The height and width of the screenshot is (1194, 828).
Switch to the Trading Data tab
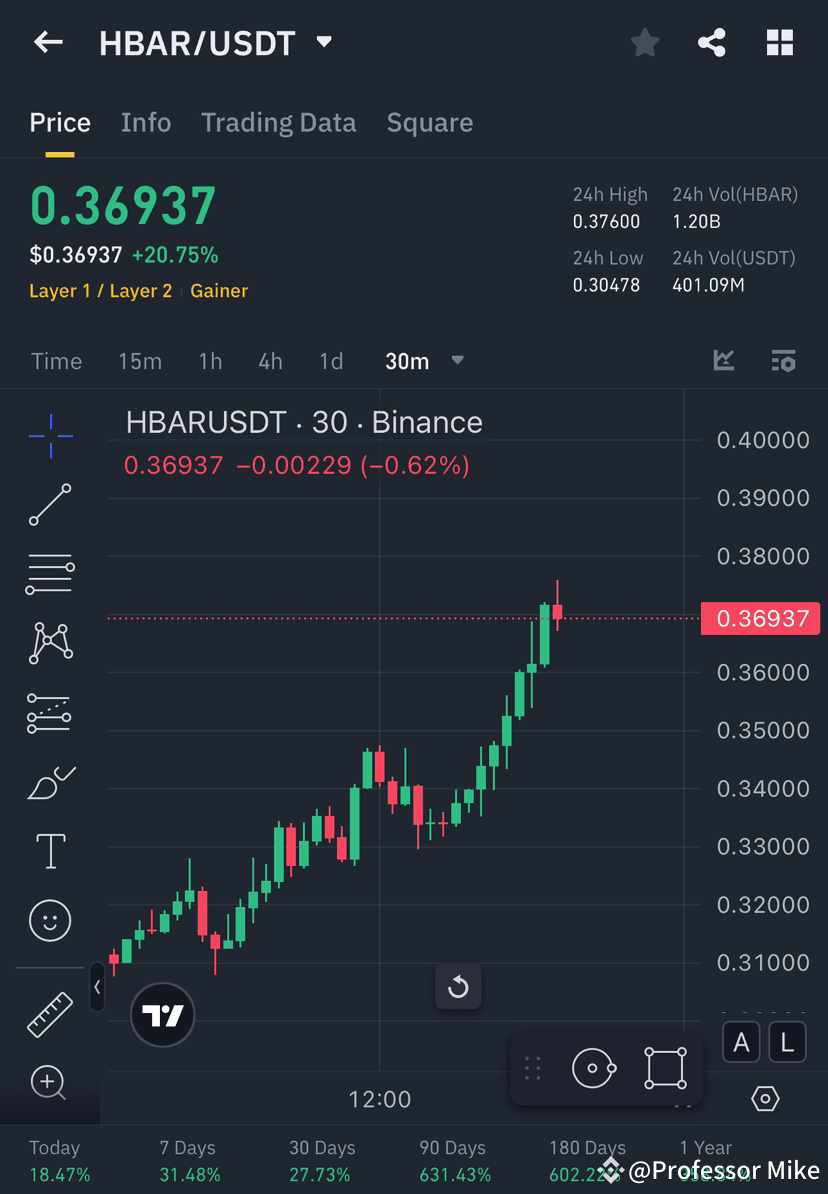pyautogui.click(x=278, y=122)
